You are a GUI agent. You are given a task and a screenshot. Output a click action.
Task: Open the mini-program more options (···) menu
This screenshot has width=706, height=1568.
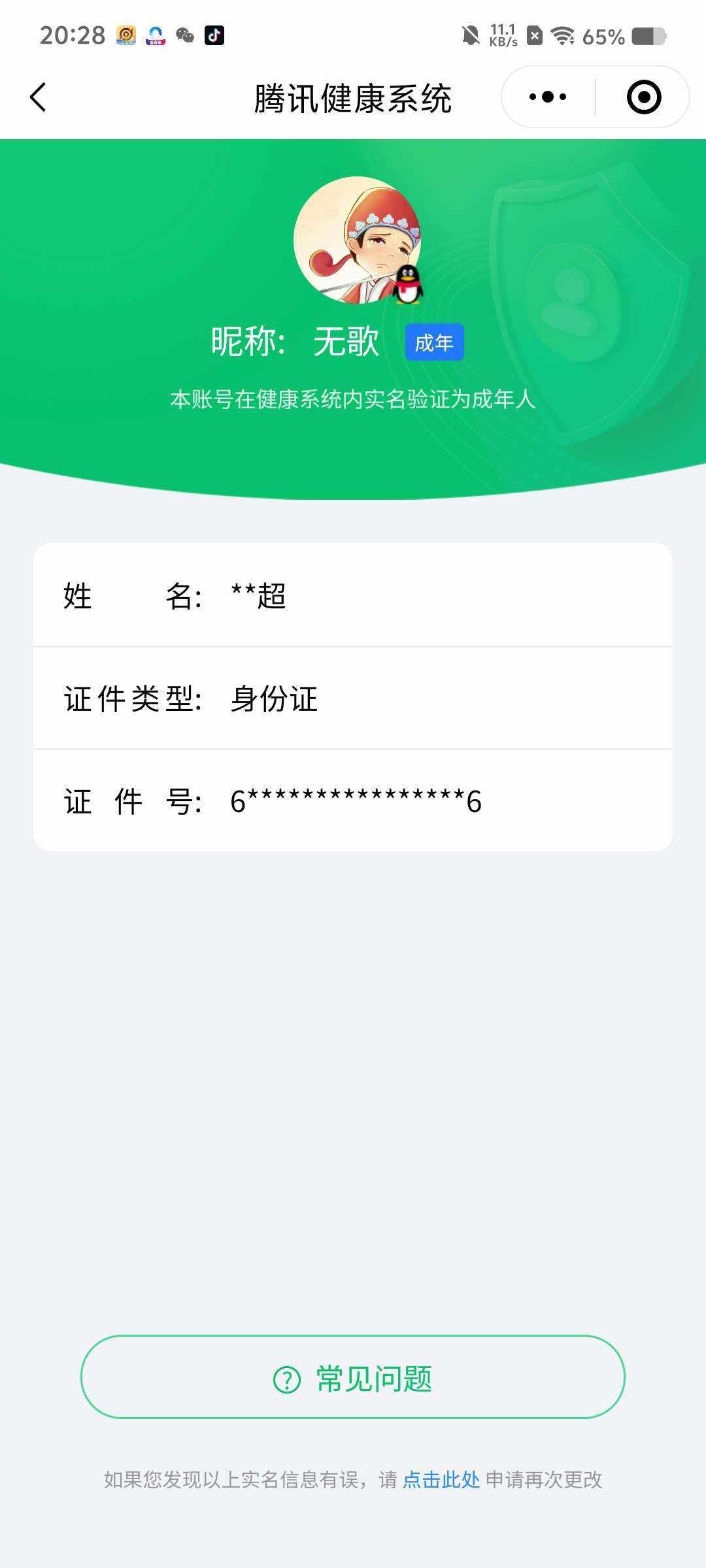tap(546, 95)
